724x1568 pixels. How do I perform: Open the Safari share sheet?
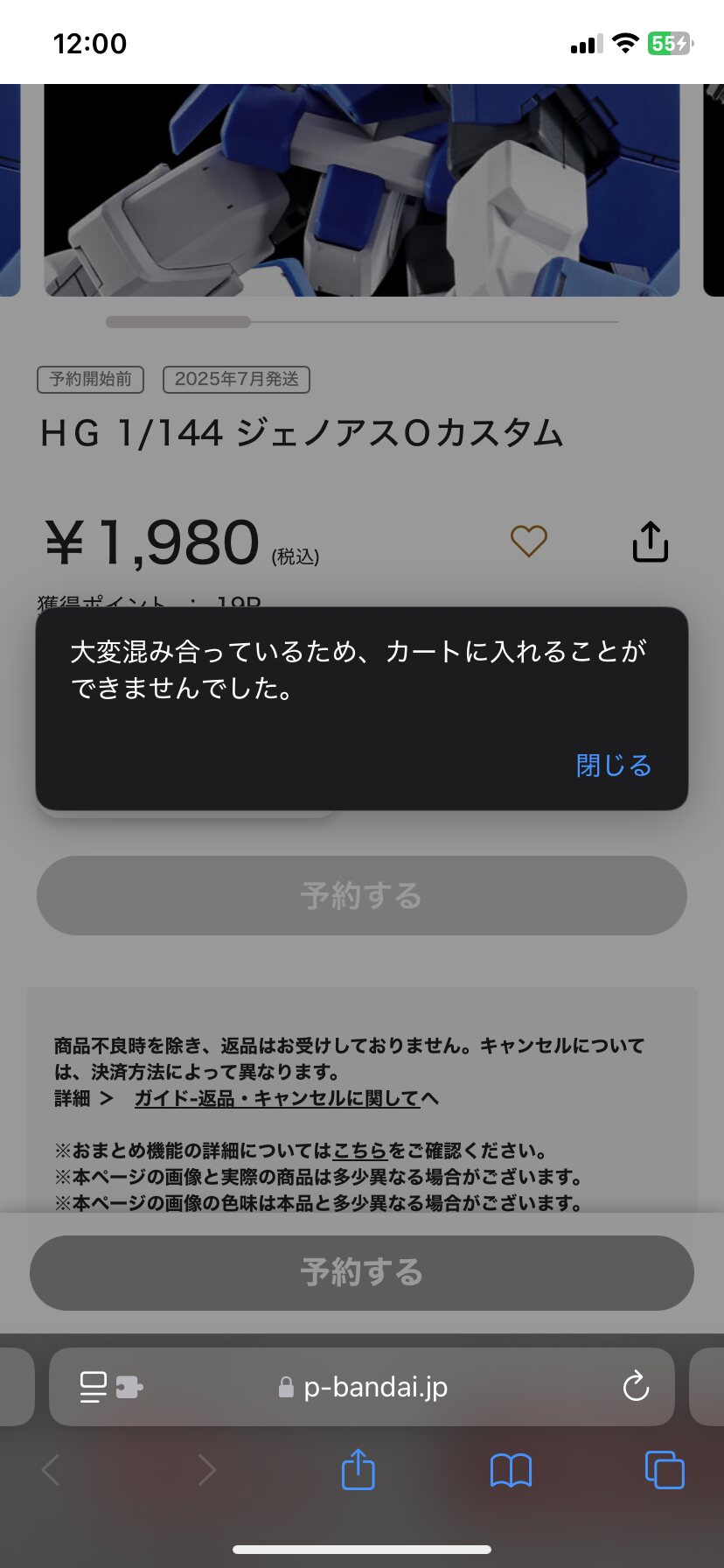click(358, 1470)
